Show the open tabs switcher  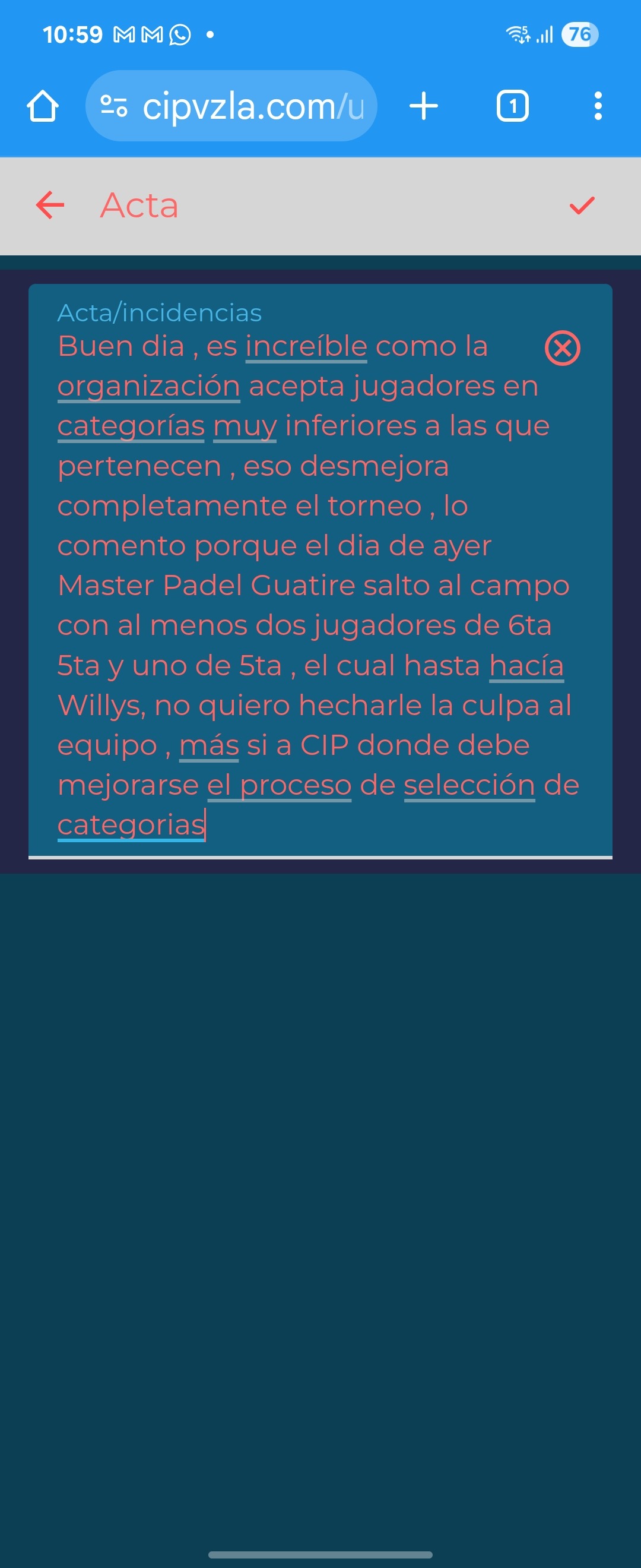(x=513, y=106)
